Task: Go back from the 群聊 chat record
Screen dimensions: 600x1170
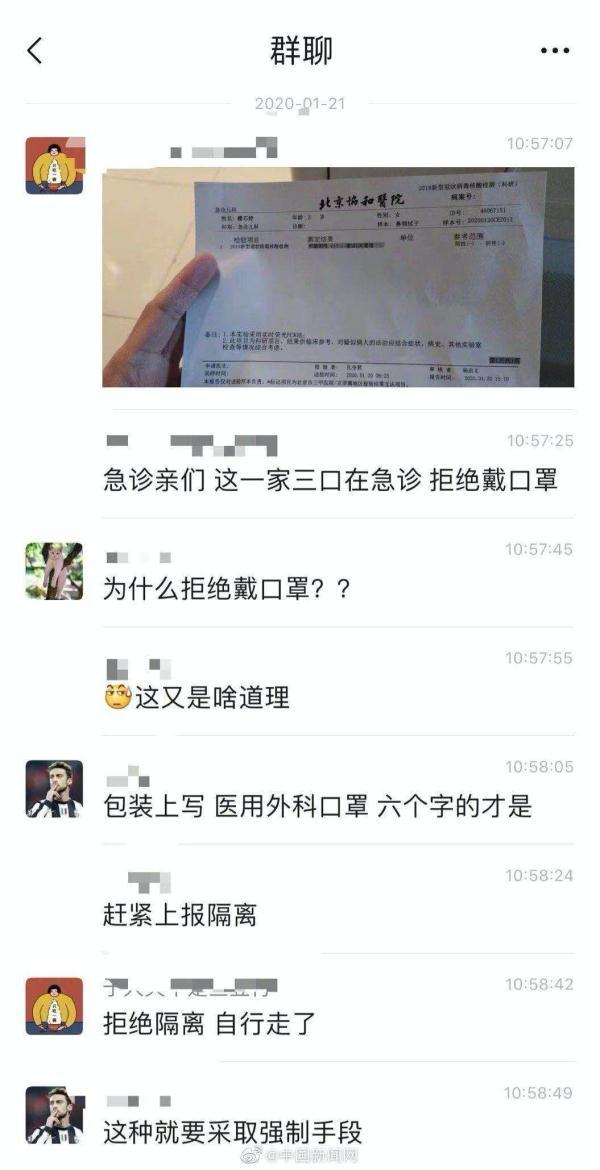Action: point(34,51)
